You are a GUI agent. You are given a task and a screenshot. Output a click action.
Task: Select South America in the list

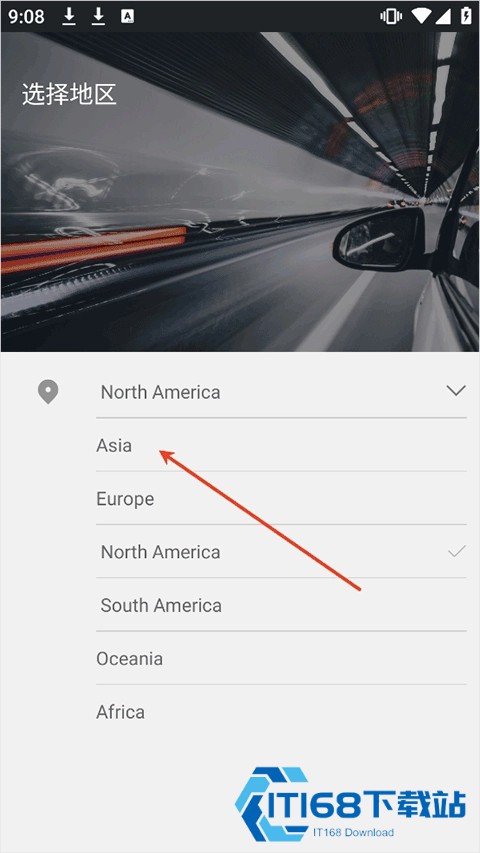[x=281, y=605]
